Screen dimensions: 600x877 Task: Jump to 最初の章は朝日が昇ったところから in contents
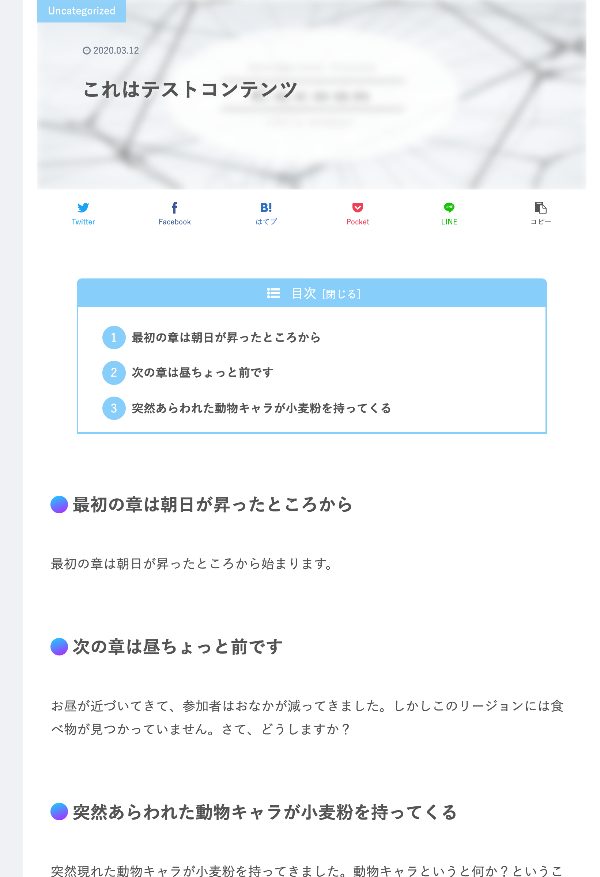click(226, 338)
